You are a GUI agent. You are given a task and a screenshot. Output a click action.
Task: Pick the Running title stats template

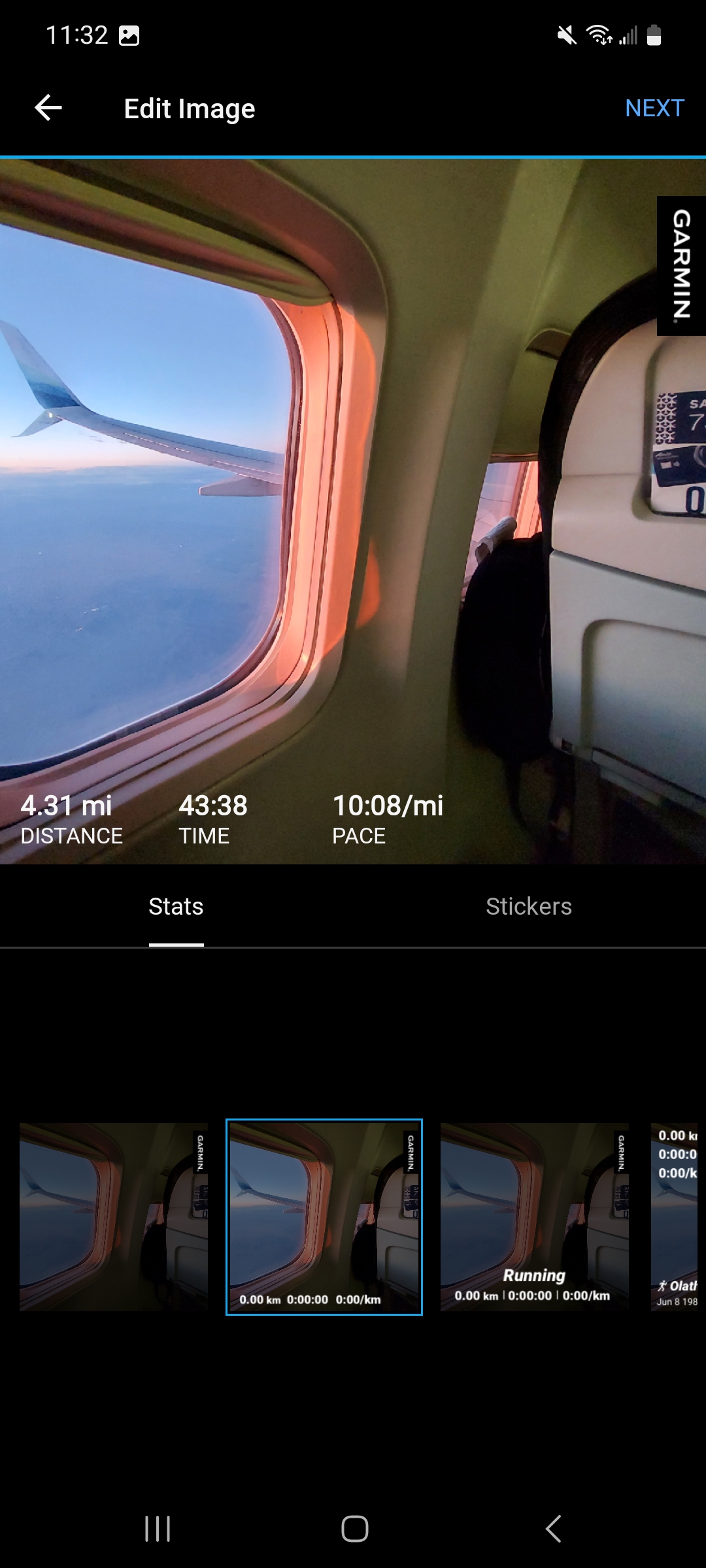tap(535, 1217)
